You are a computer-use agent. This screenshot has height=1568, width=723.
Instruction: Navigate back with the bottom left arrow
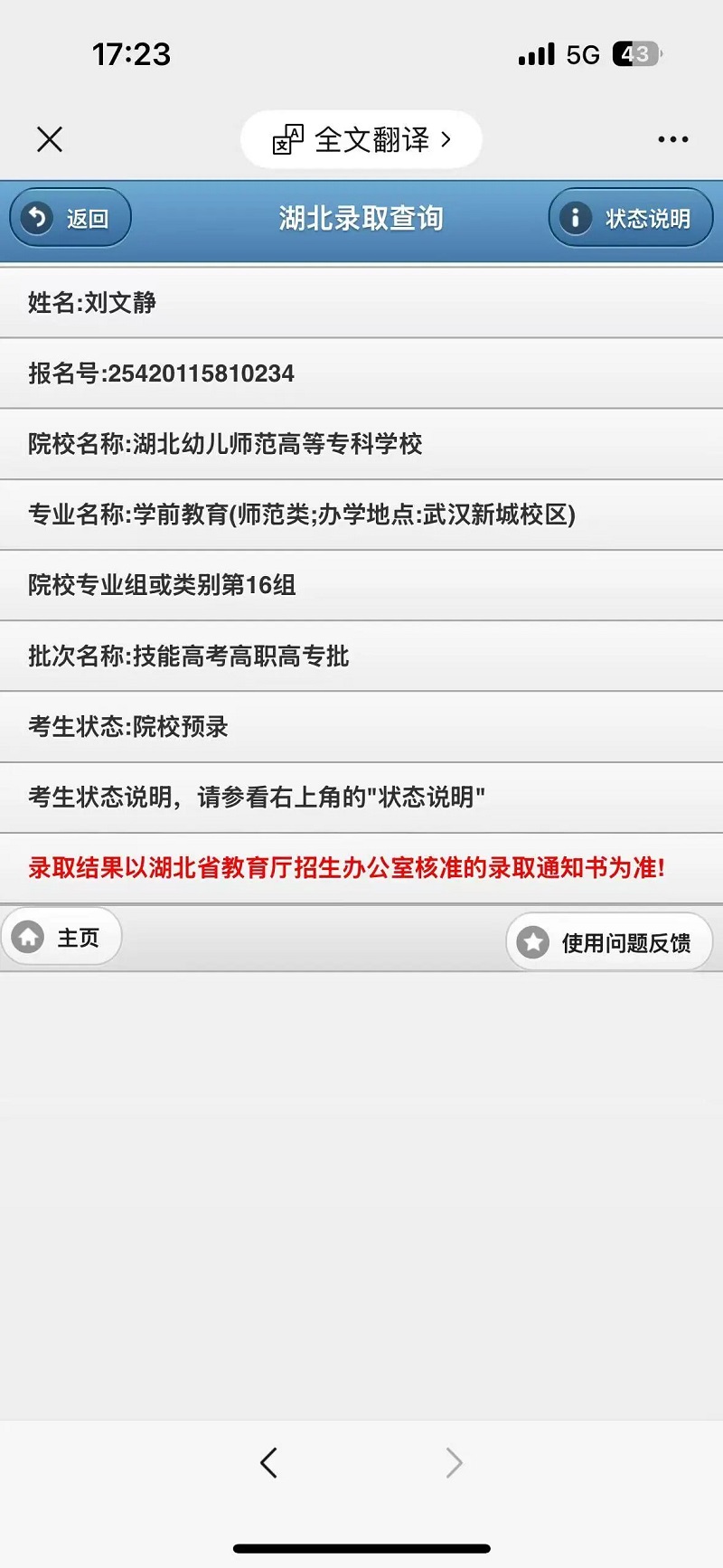pos(268,1462)
